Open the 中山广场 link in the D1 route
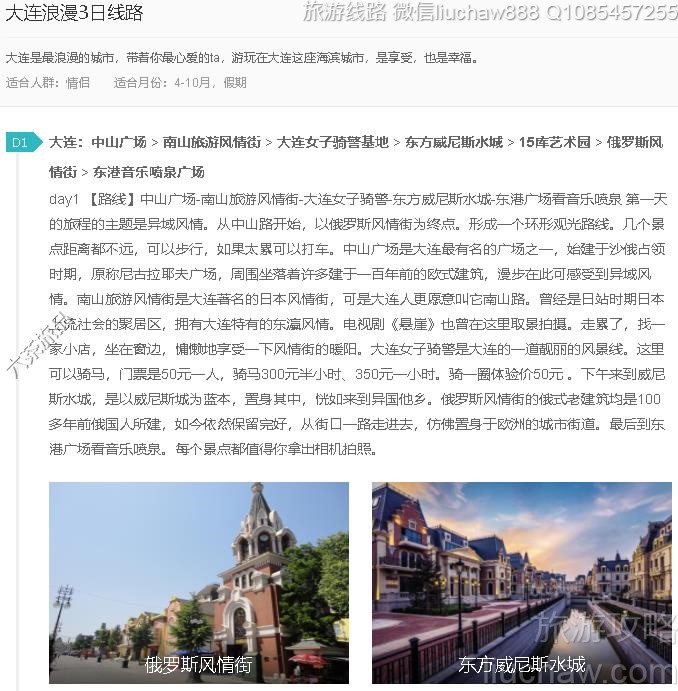This screenshot has width=678, height=691. pos(119,143)
